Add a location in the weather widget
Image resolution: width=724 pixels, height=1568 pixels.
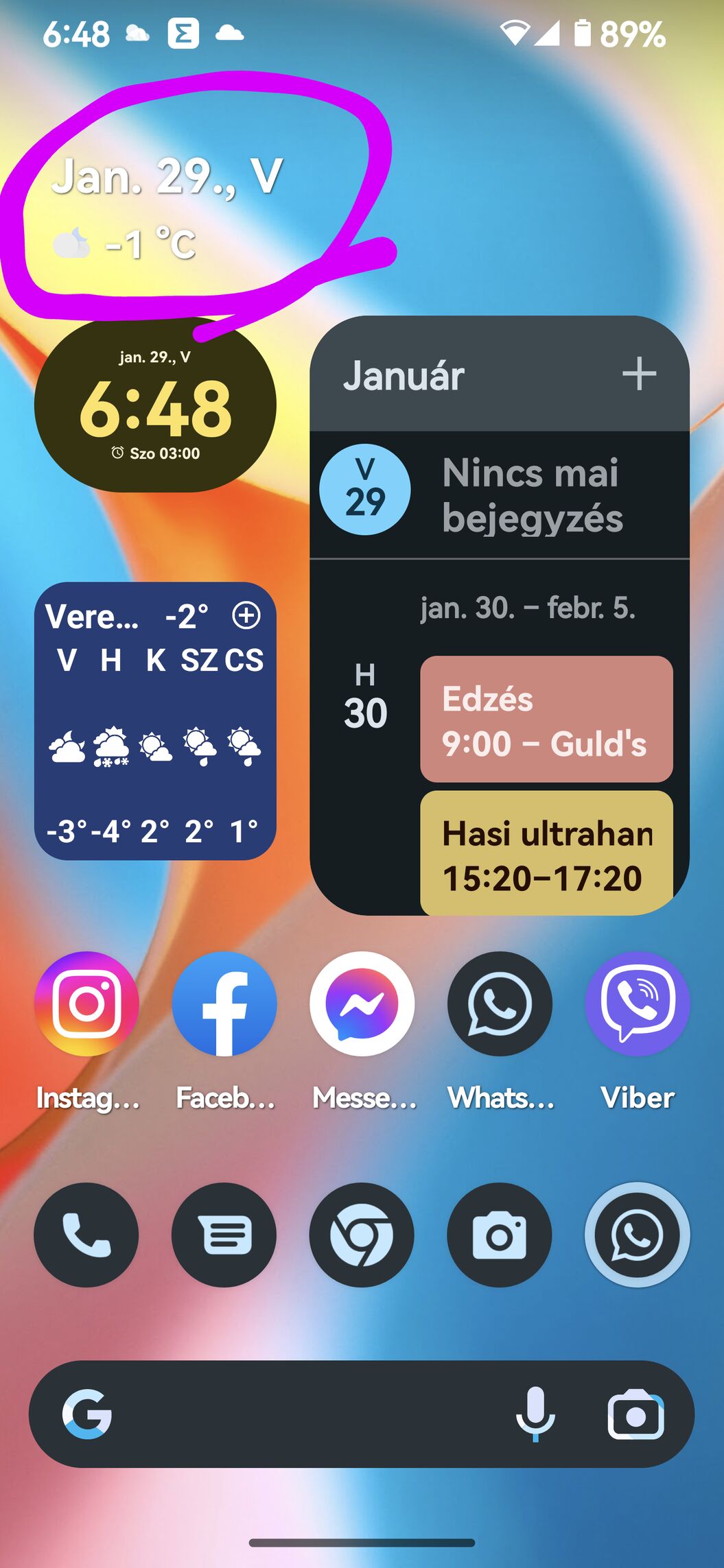[x=246, y=615]
